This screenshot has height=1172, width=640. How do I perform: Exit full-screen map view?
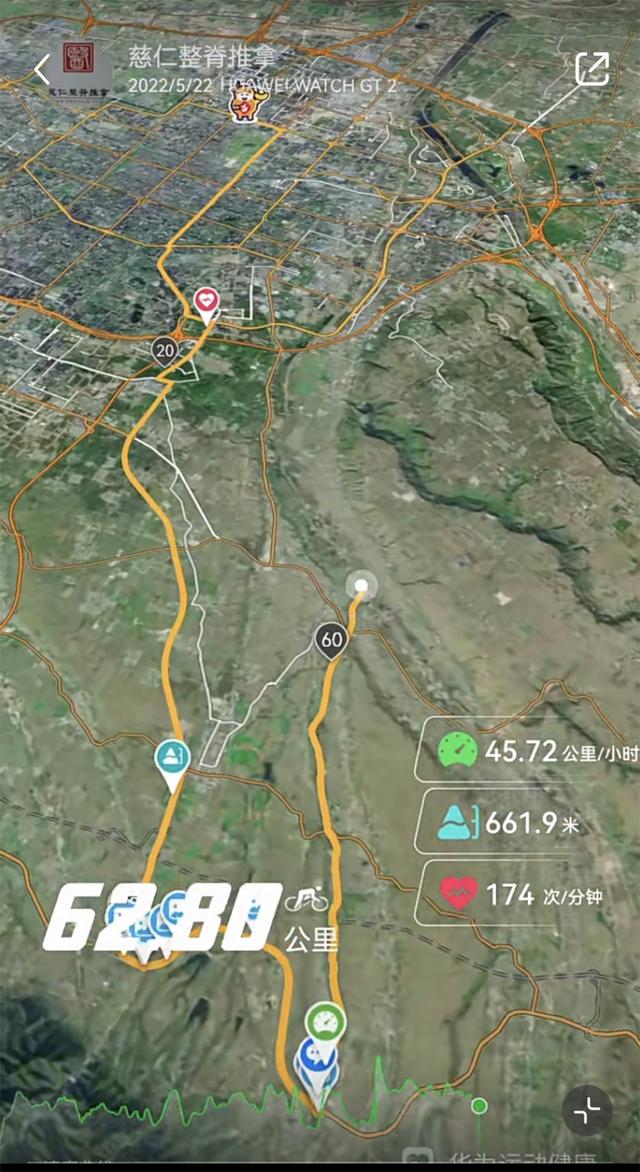[x=587, y=1109]
